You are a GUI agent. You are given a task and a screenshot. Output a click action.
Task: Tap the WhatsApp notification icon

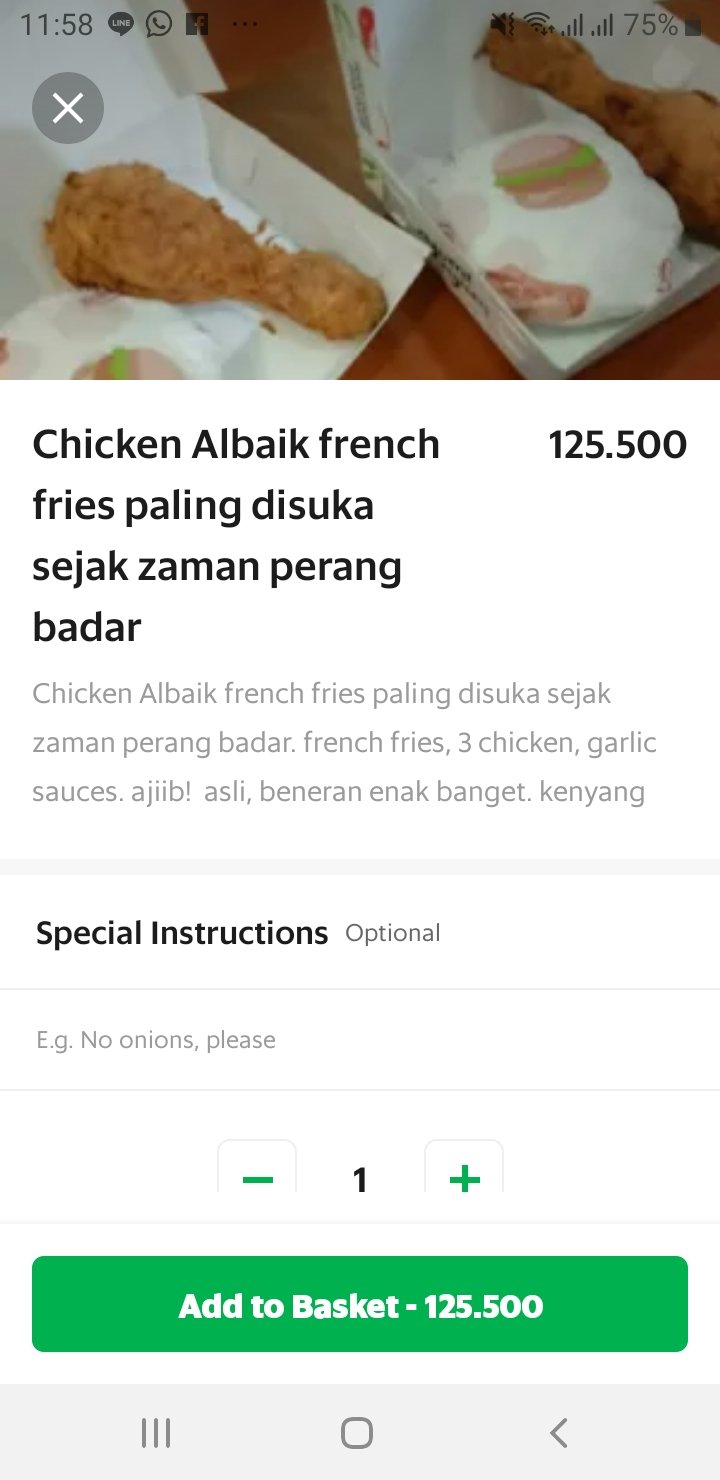(x=160, y=25)
